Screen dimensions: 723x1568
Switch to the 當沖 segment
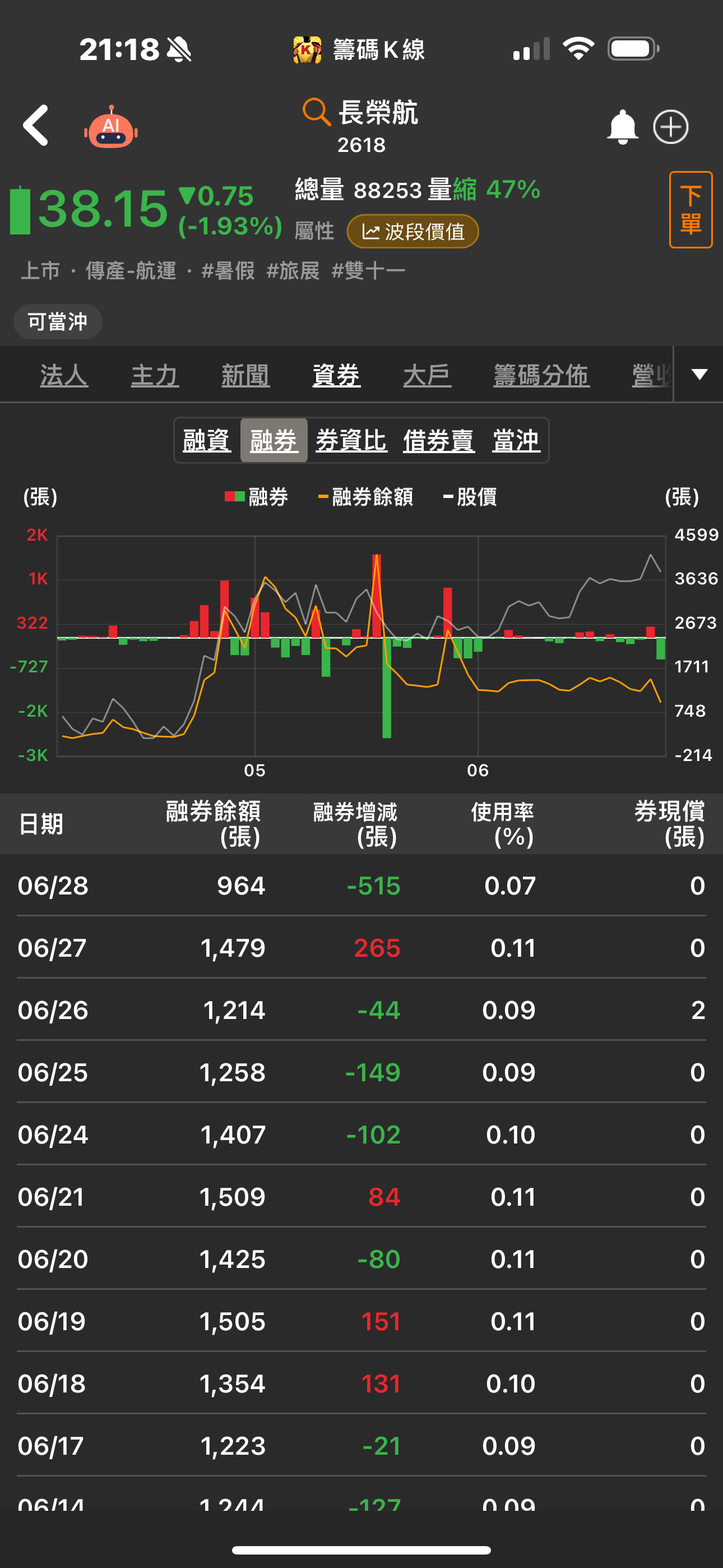pyautogui.click(x=516, y=440)
